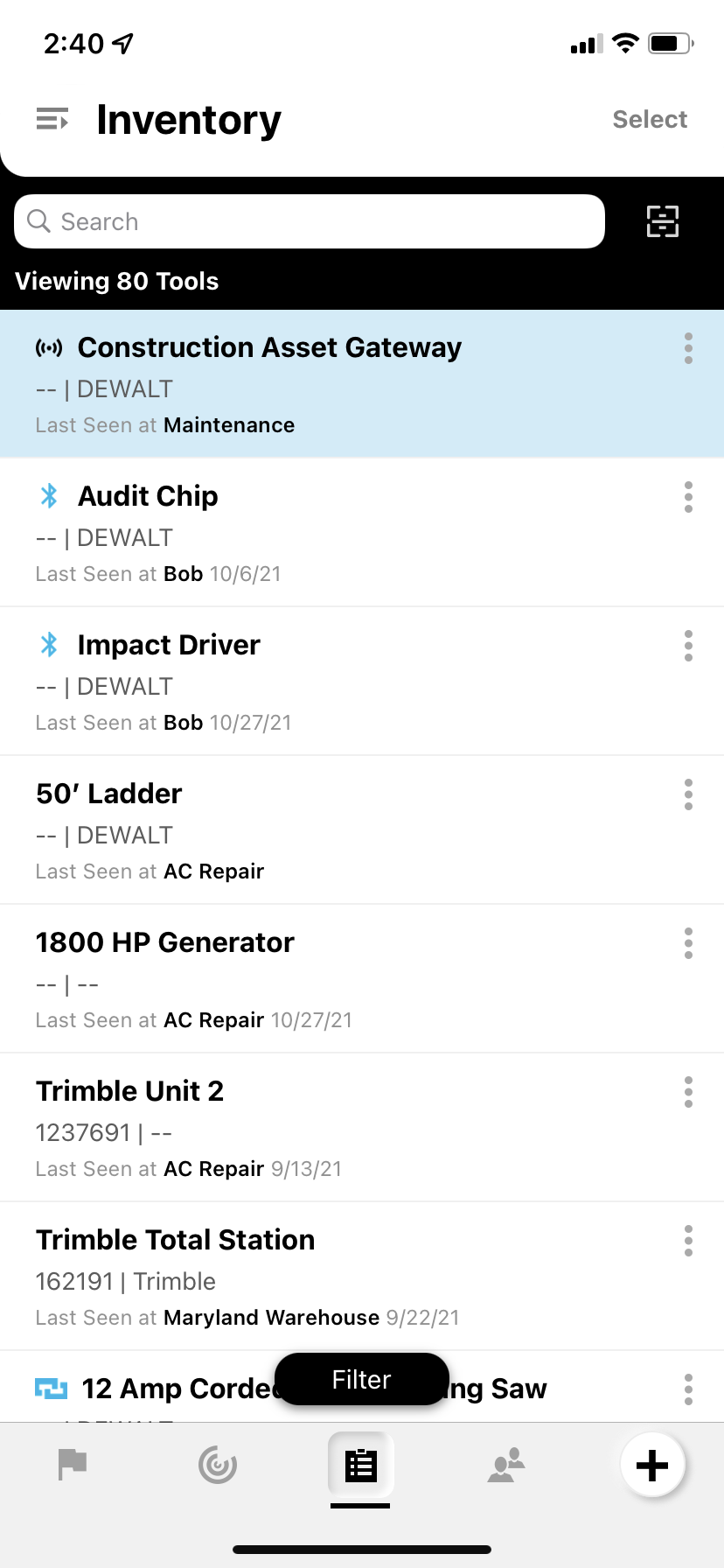Open Trimble Total Station row
Image resolution: width=724 pixels, height=1568 pixels.
coord(362,1277)
